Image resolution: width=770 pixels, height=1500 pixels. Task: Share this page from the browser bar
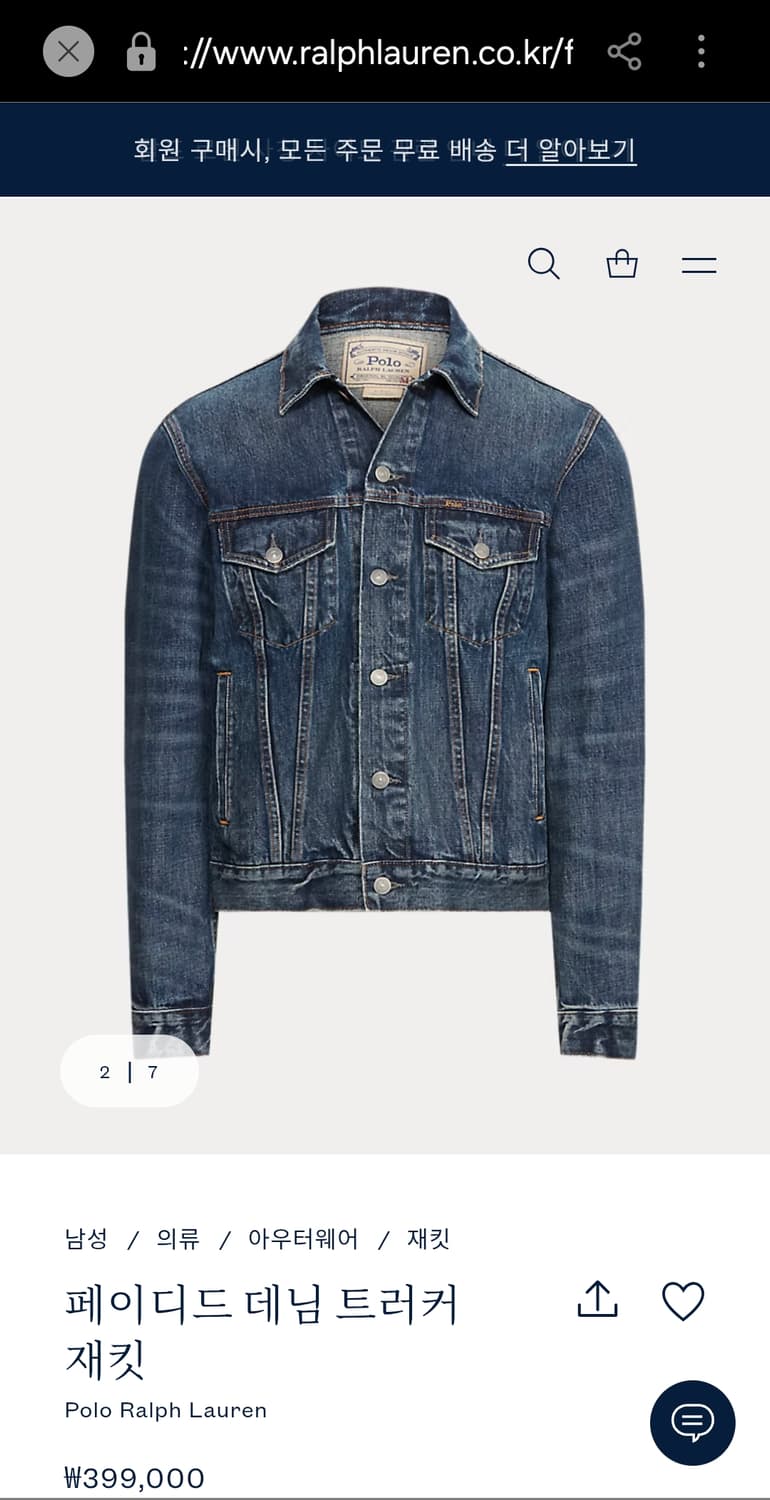tap(624, 51)
